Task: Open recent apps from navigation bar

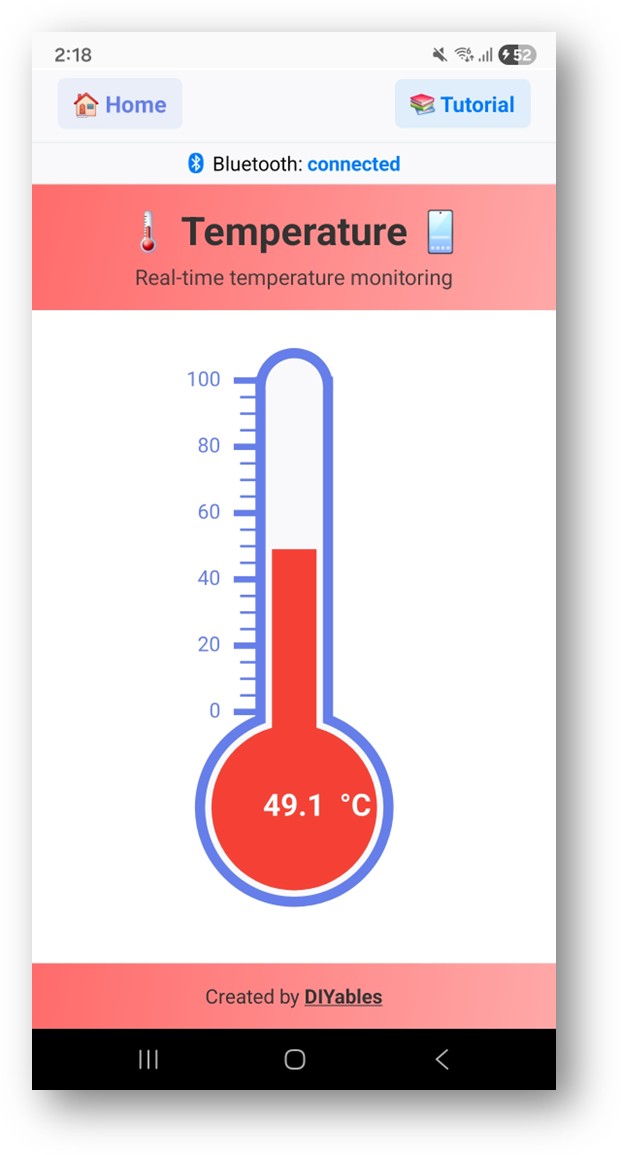Action: tap(148, 1059)
